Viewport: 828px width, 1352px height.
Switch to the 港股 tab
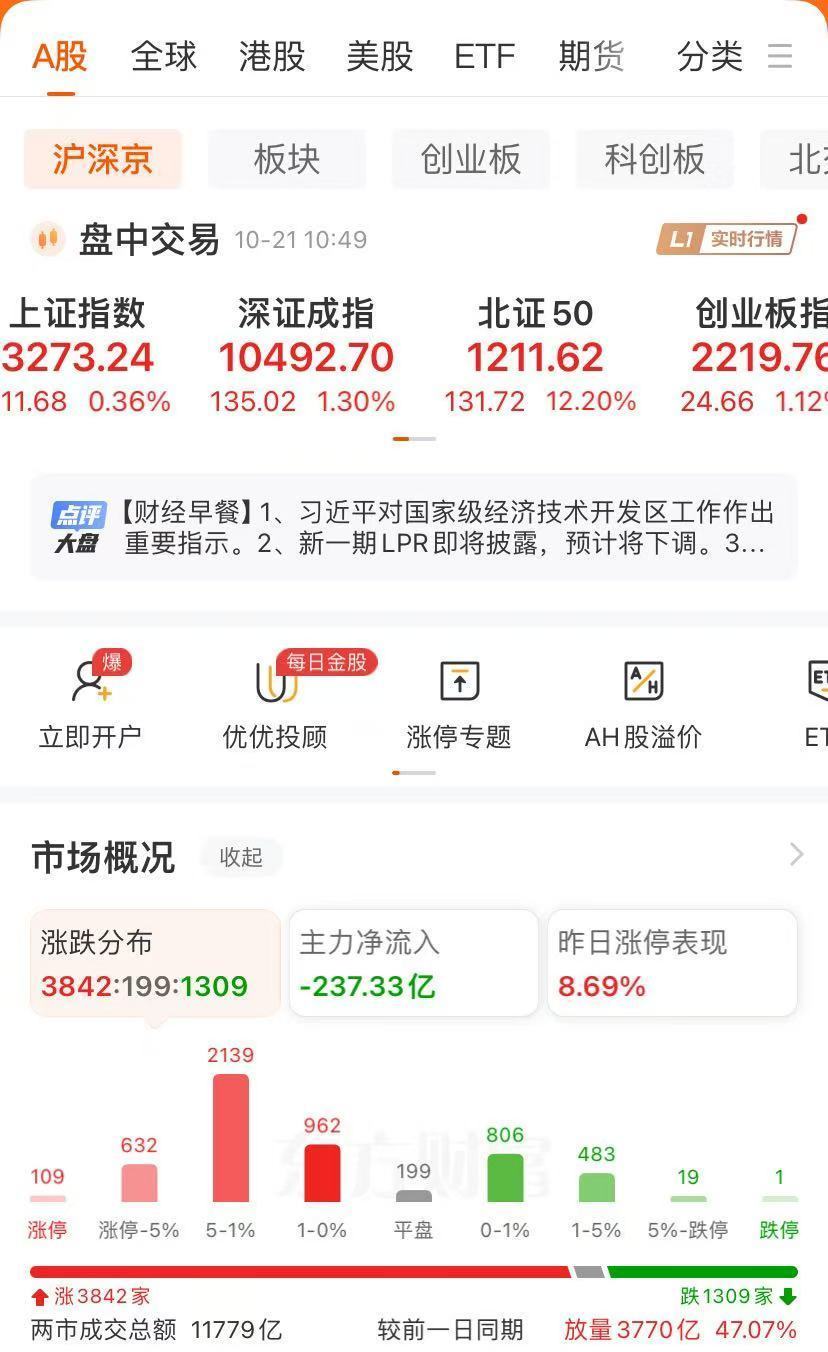point(272,56)
